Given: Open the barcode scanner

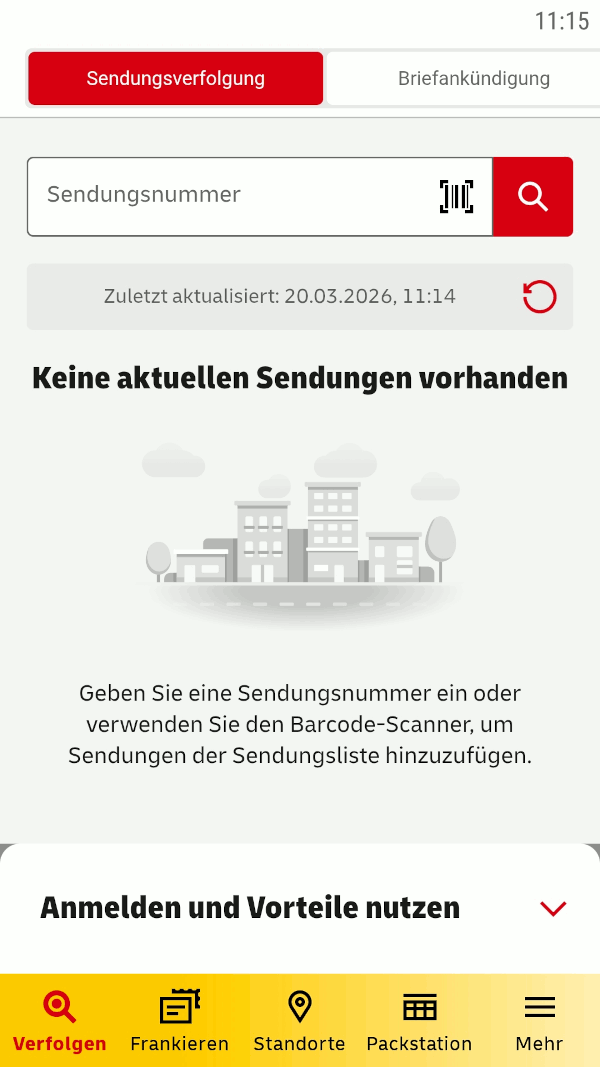Looking at the screenshot, I should point(457,196).
